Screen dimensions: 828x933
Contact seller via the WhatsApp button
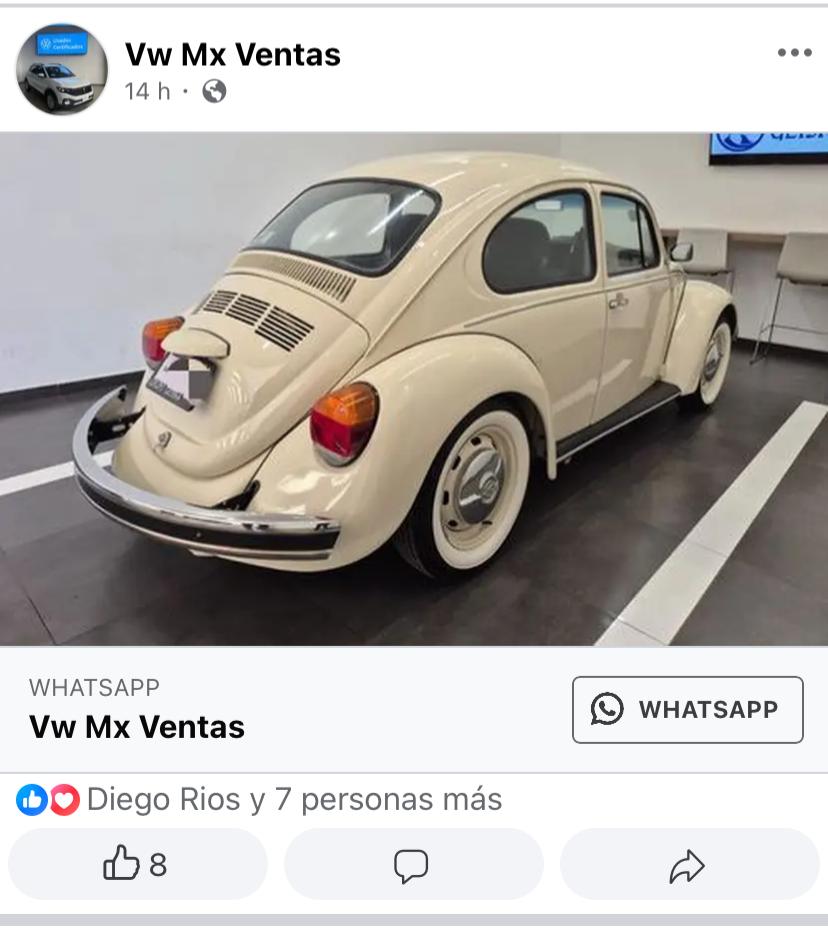[x=687, y=710]
